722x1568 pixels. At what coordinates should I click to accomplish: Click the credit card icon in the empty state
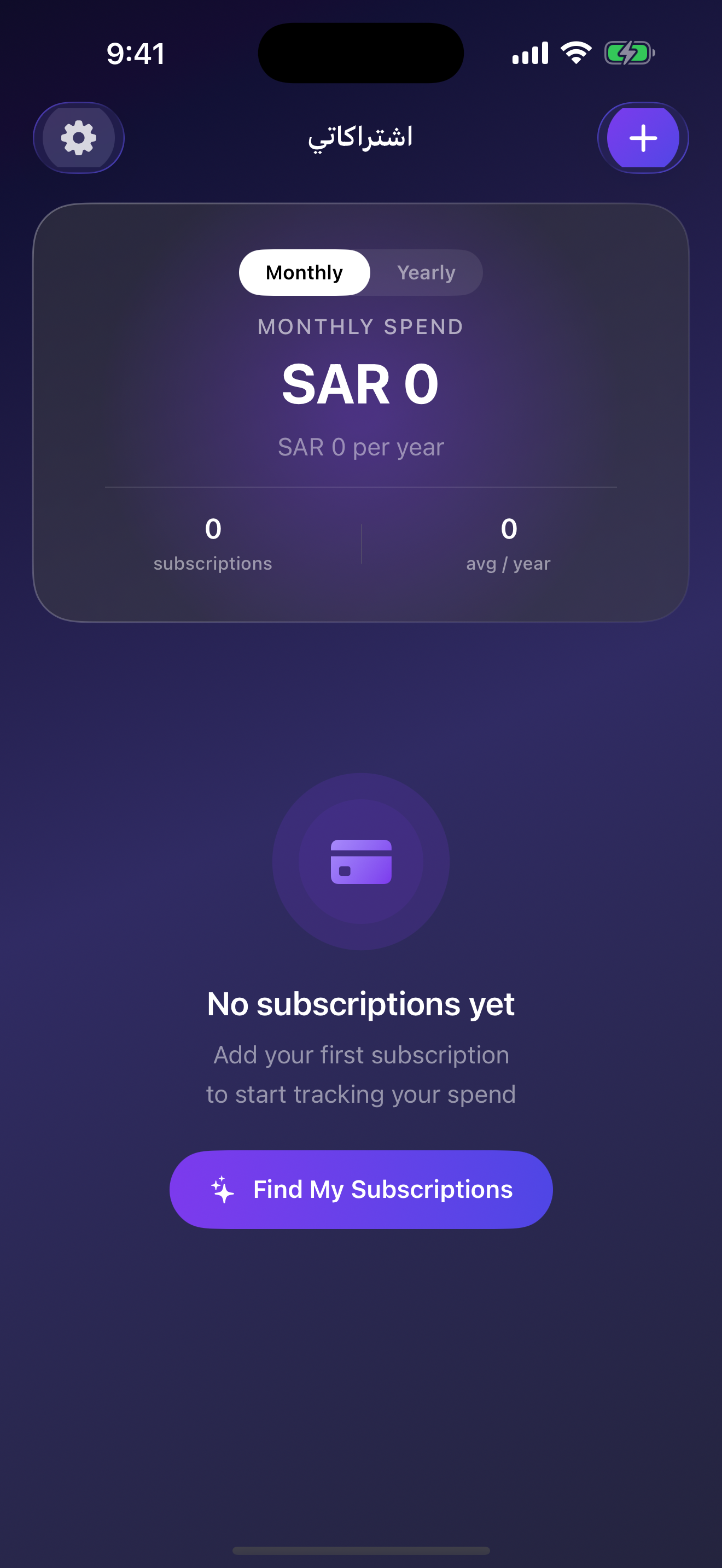(x=361, y=860)
